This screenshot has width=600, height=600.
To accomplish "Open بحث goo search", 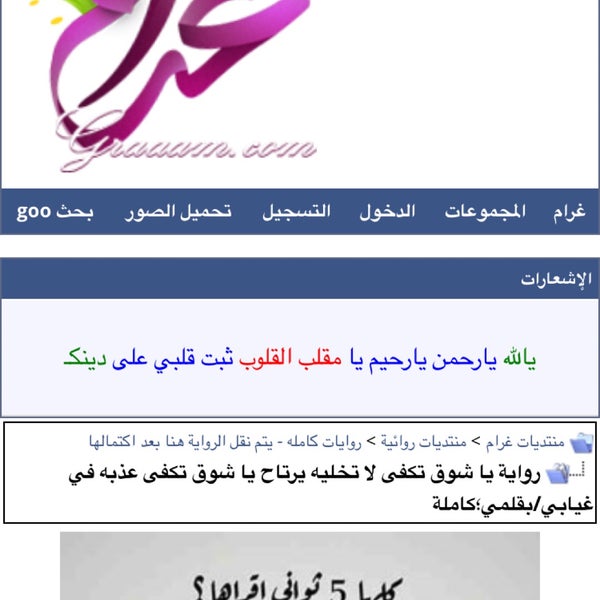I will [55, 212].
